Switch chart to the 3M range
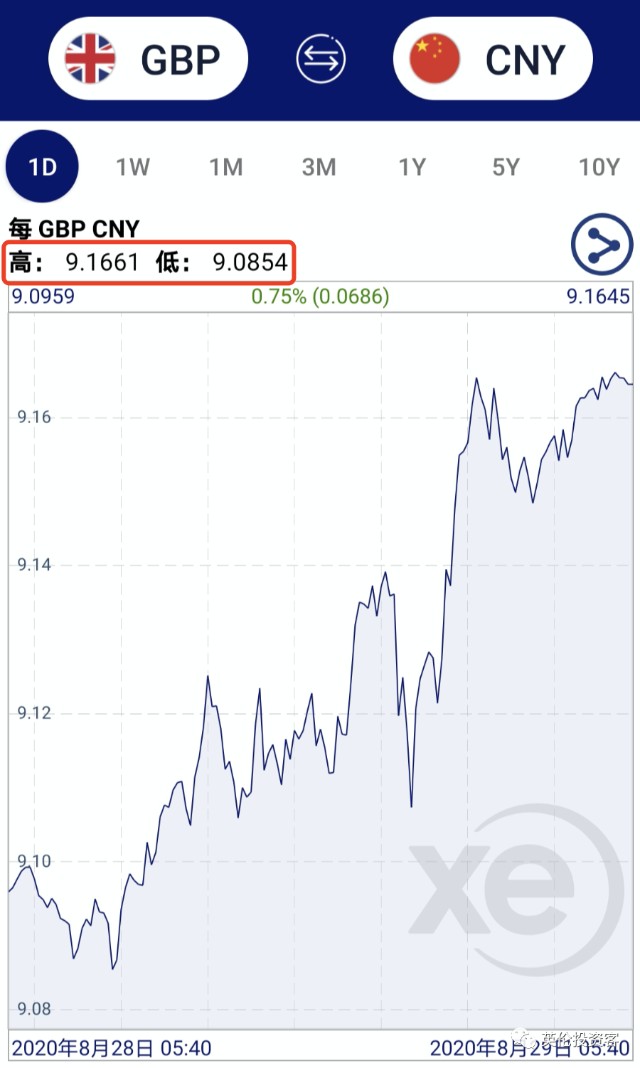 point(319,167)
